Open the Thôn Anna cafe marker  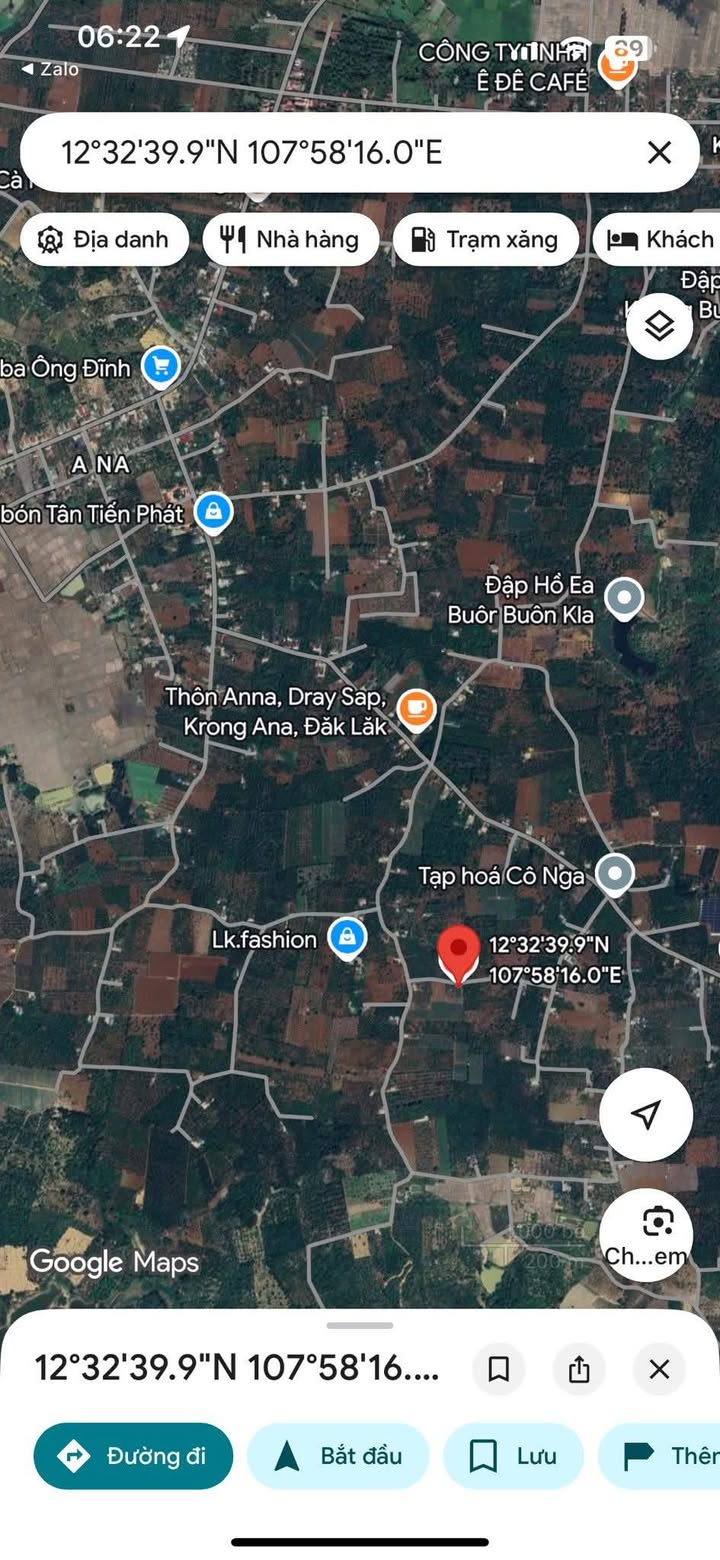(x=417, y=709)
